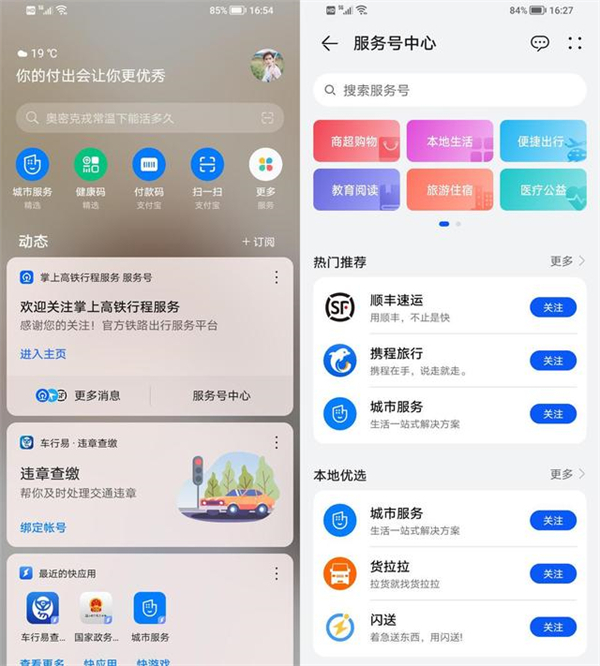Open the profile avatar
This screenshot has width=600, height=666.
click(266, 65)
